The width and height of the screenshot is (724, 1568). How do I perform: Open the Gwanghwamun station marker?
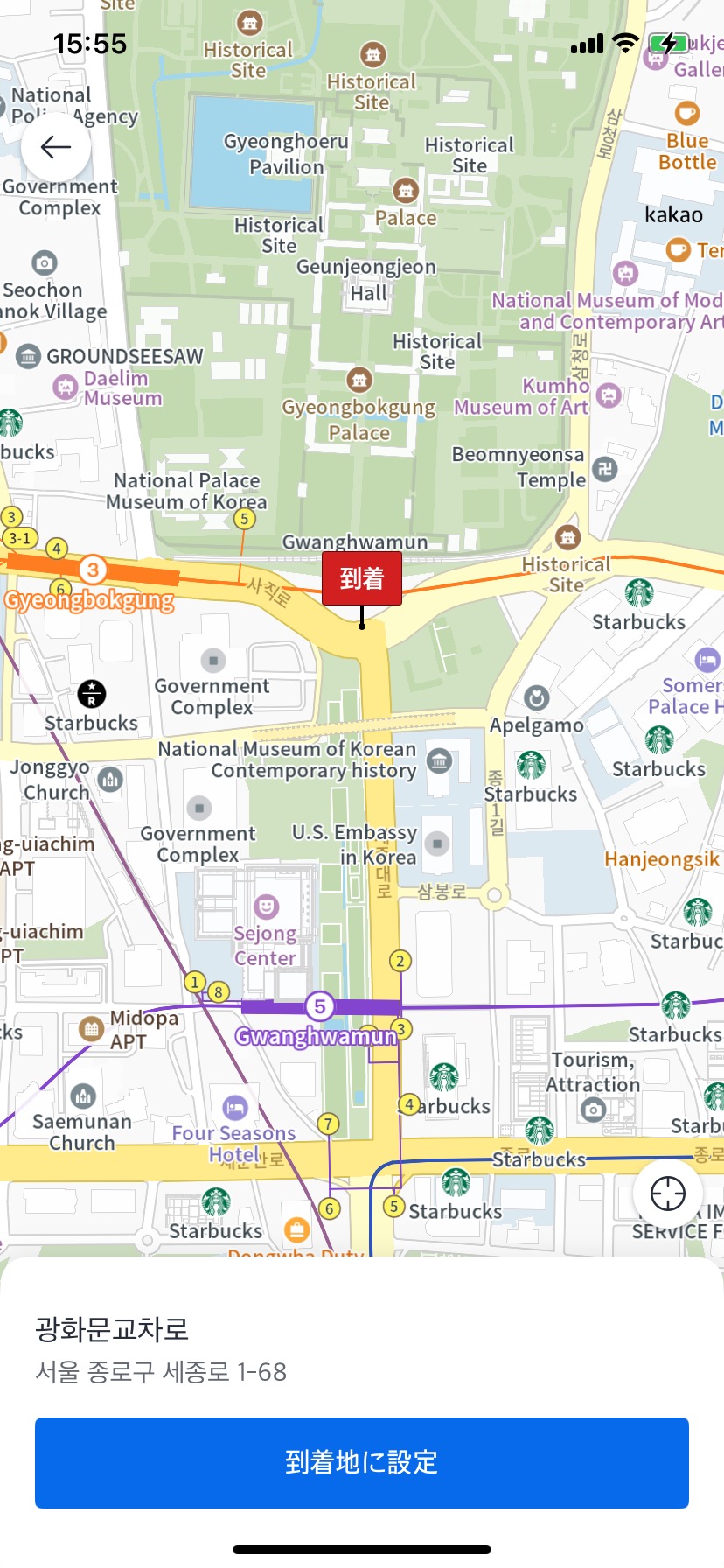(320, 1006)
